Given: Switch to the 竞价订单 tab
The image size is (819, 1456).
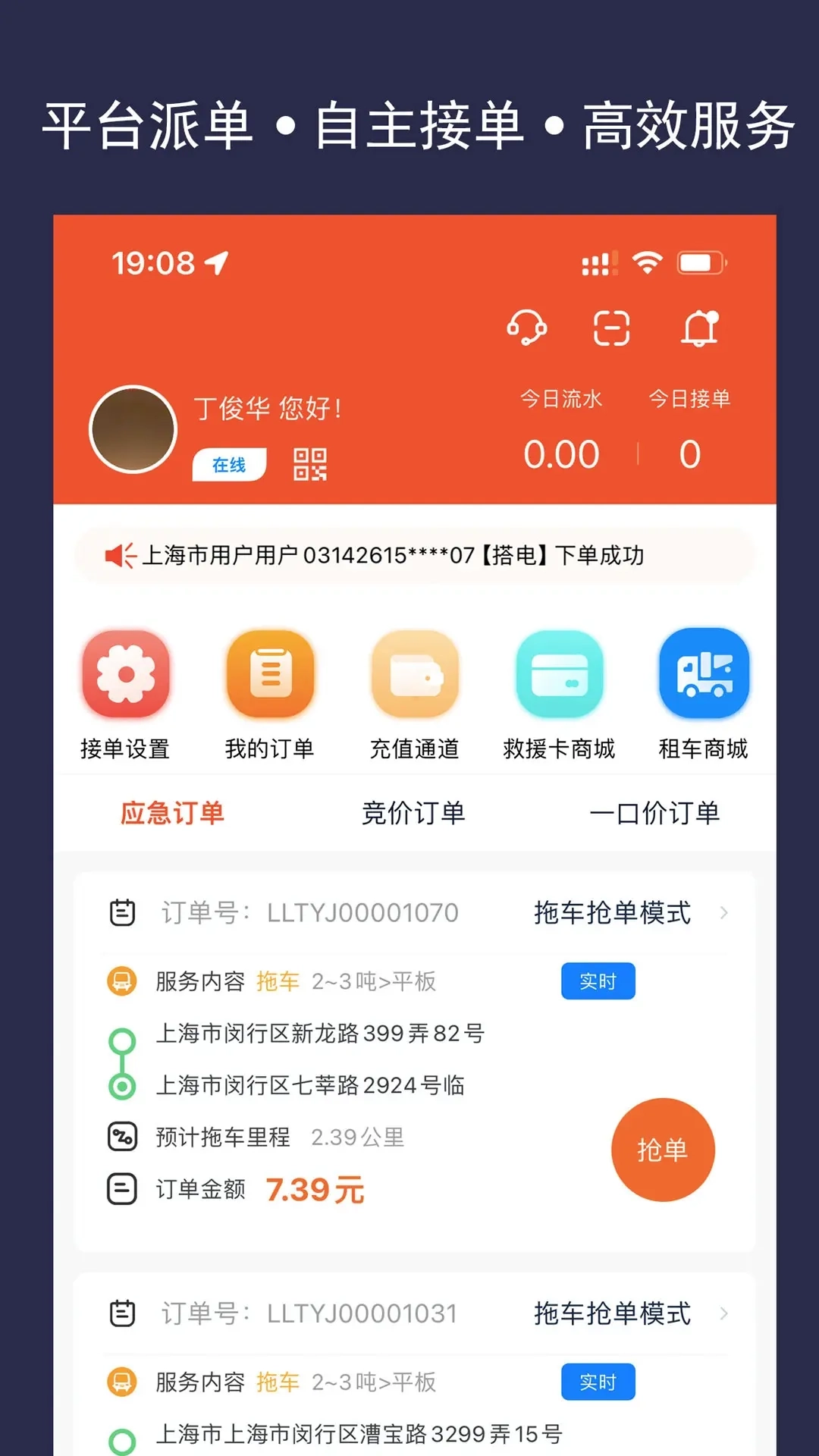Looking at the screenshot, I should click(414, 813).
